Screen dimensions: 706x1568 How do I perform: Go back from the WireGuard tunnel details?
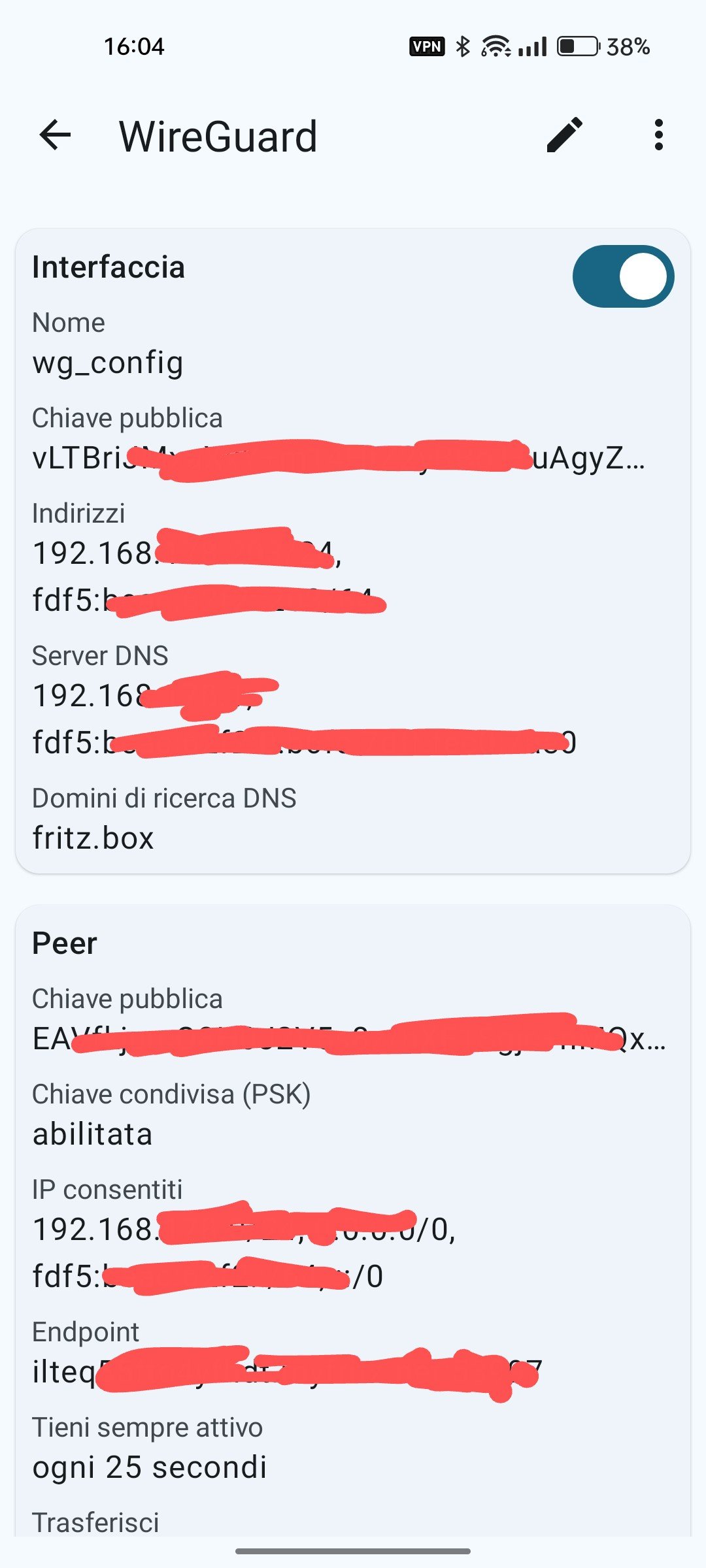point(55,135)
